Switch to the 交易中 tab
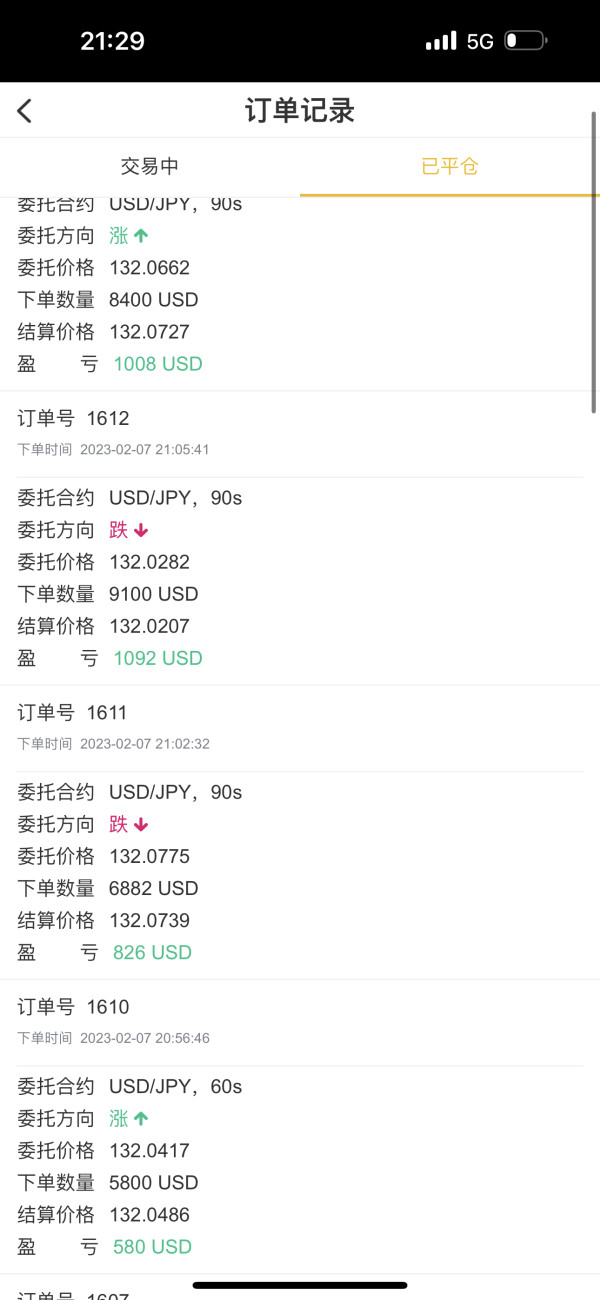This screenshot has width=600, height=1300. pos(150,167)
